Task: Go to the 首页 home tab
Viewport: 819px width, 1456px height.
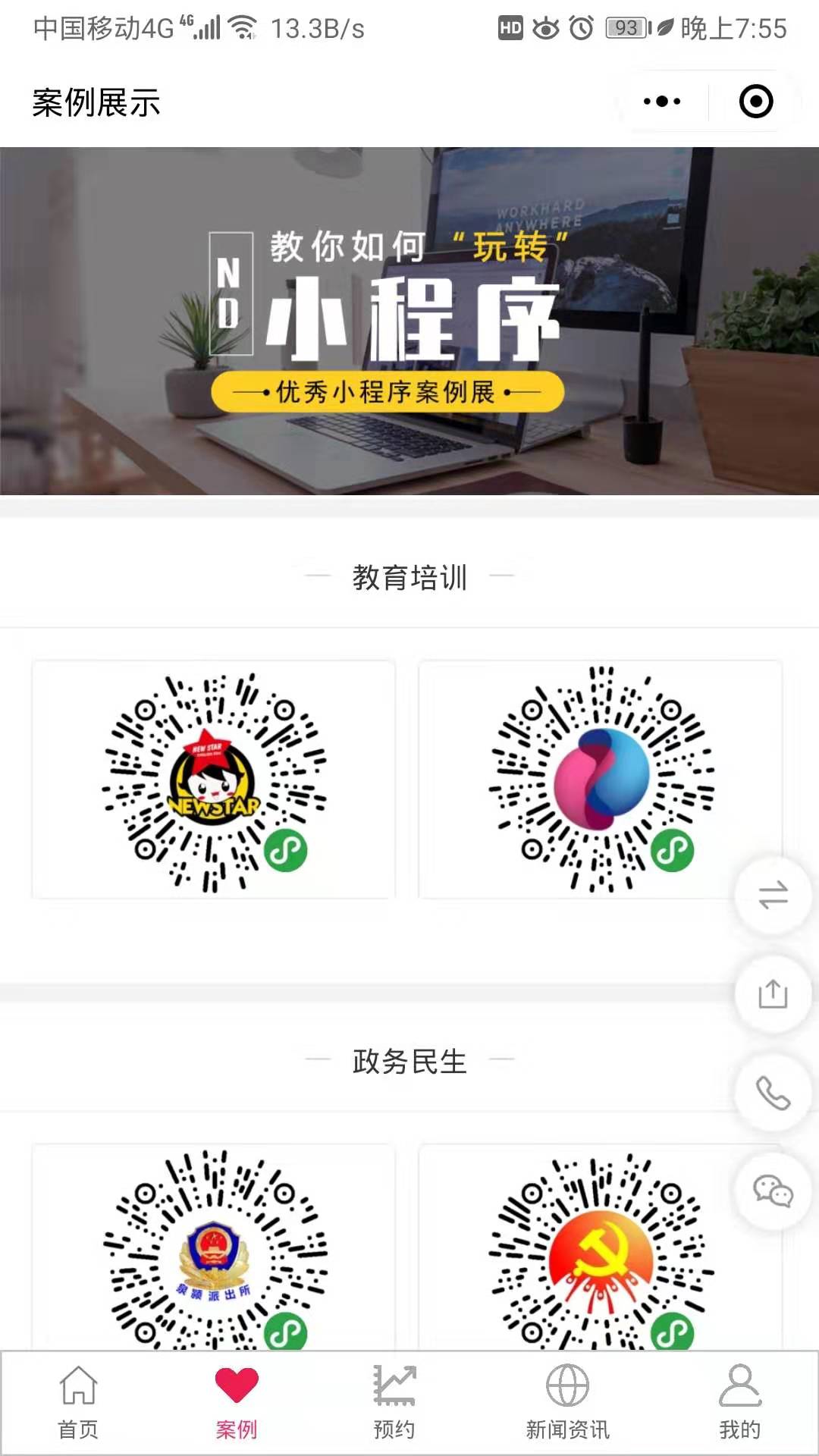Action: pos(78,1403)
